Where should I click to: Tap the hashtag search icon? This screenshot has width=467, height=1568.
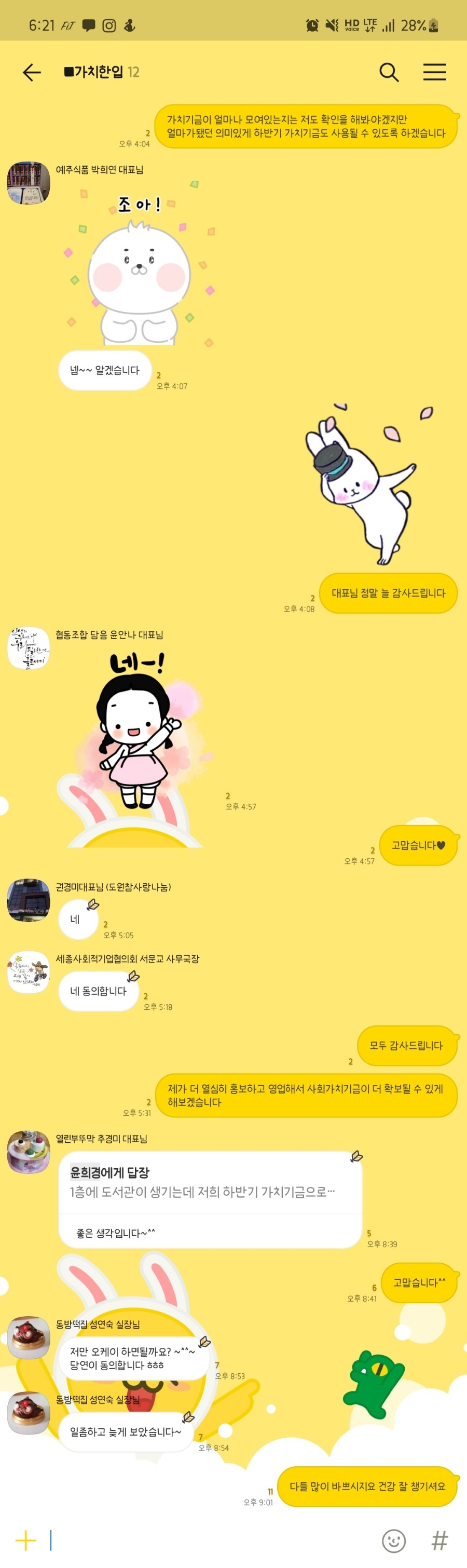coord(439,1540)
